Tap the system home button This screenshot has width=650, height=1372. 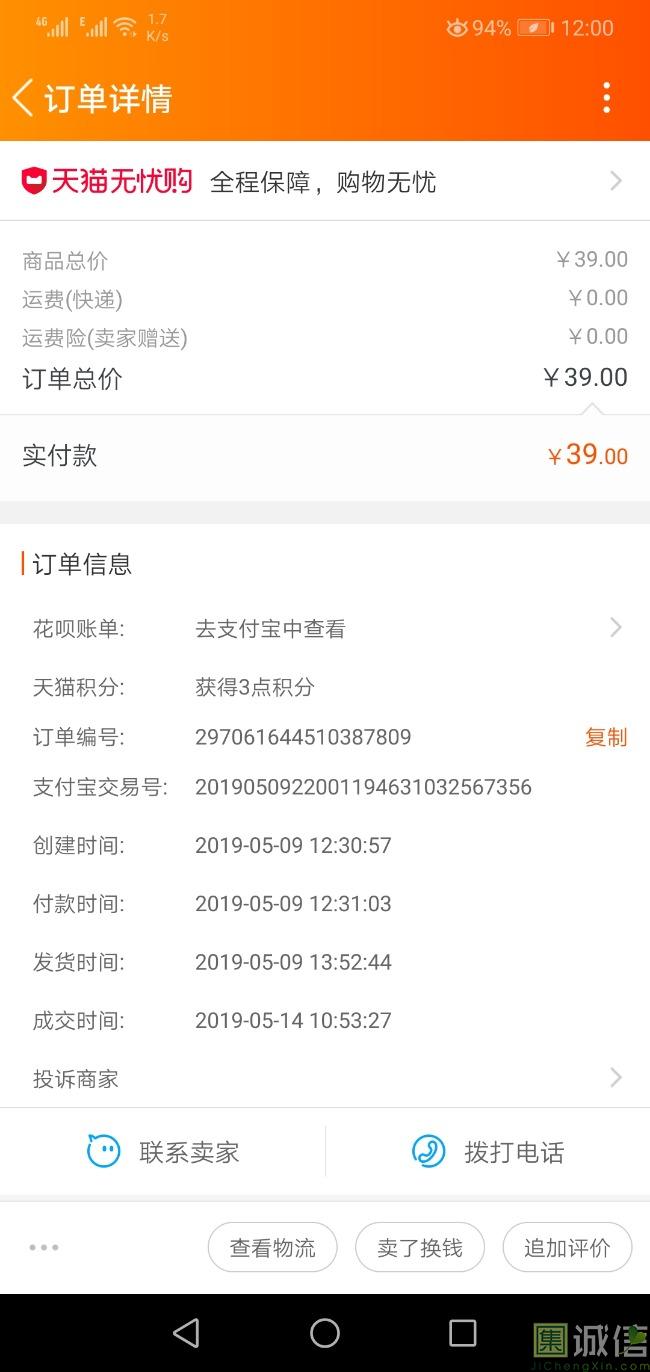pos(325,1333)
